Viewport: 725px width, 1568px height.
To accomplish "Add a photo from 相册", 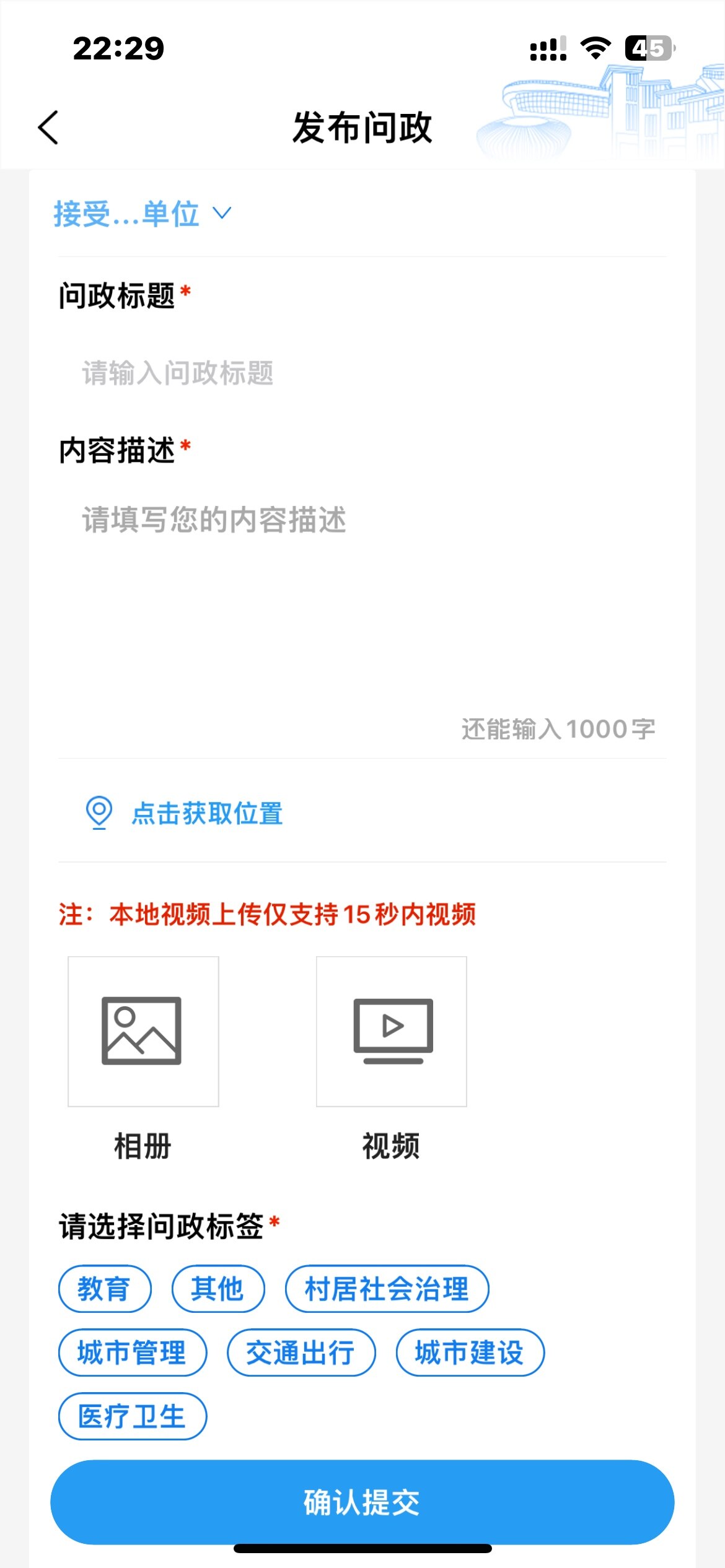I will [x=143, y=1032].
